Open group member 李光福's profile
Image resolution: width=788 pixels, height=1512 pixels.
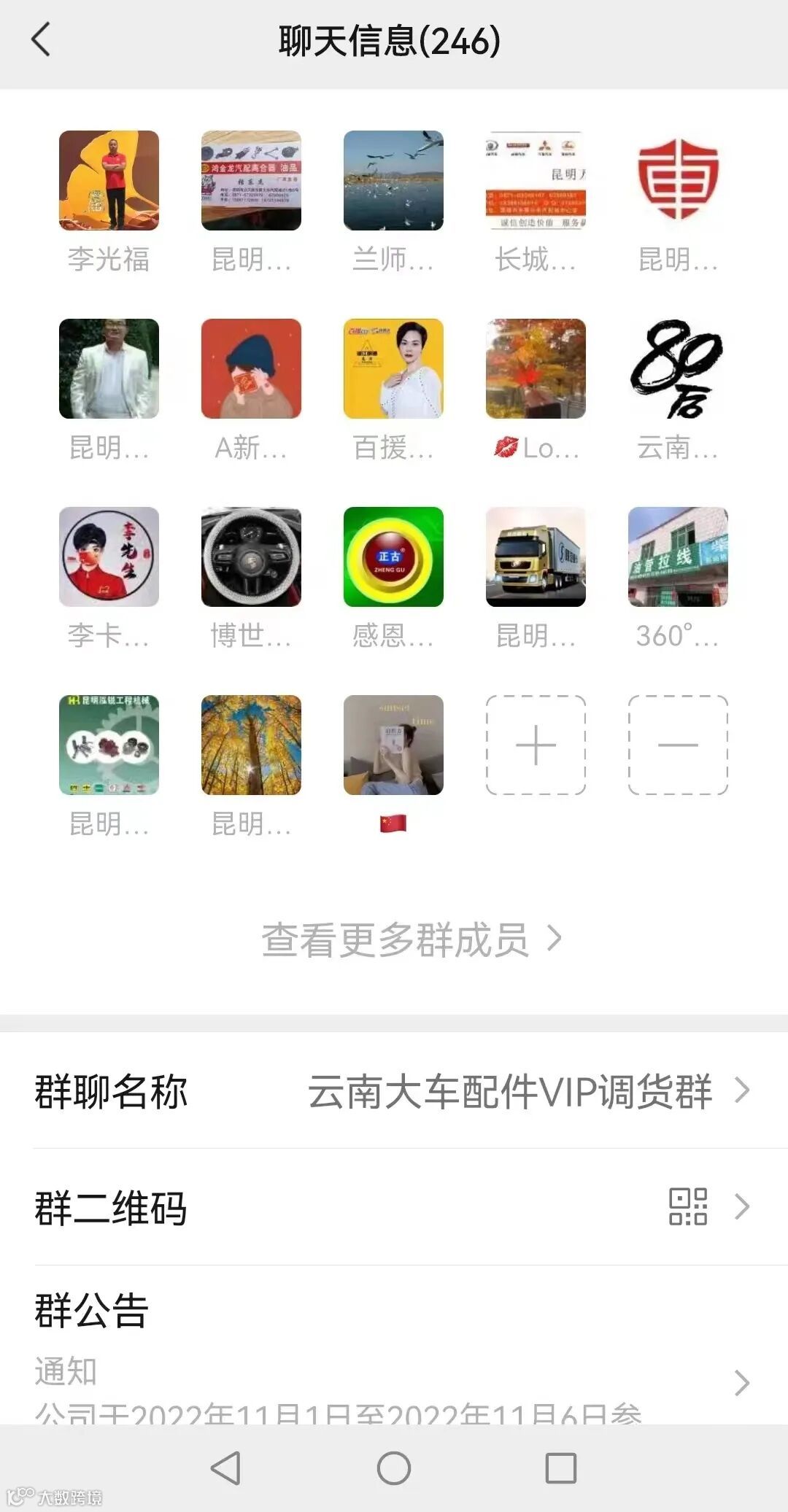coord(109,181)
